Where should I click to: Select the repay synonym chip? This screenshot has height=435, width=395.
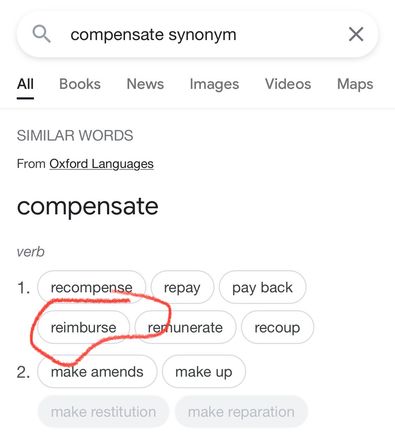pyautogui.click(x=182, y=287)
